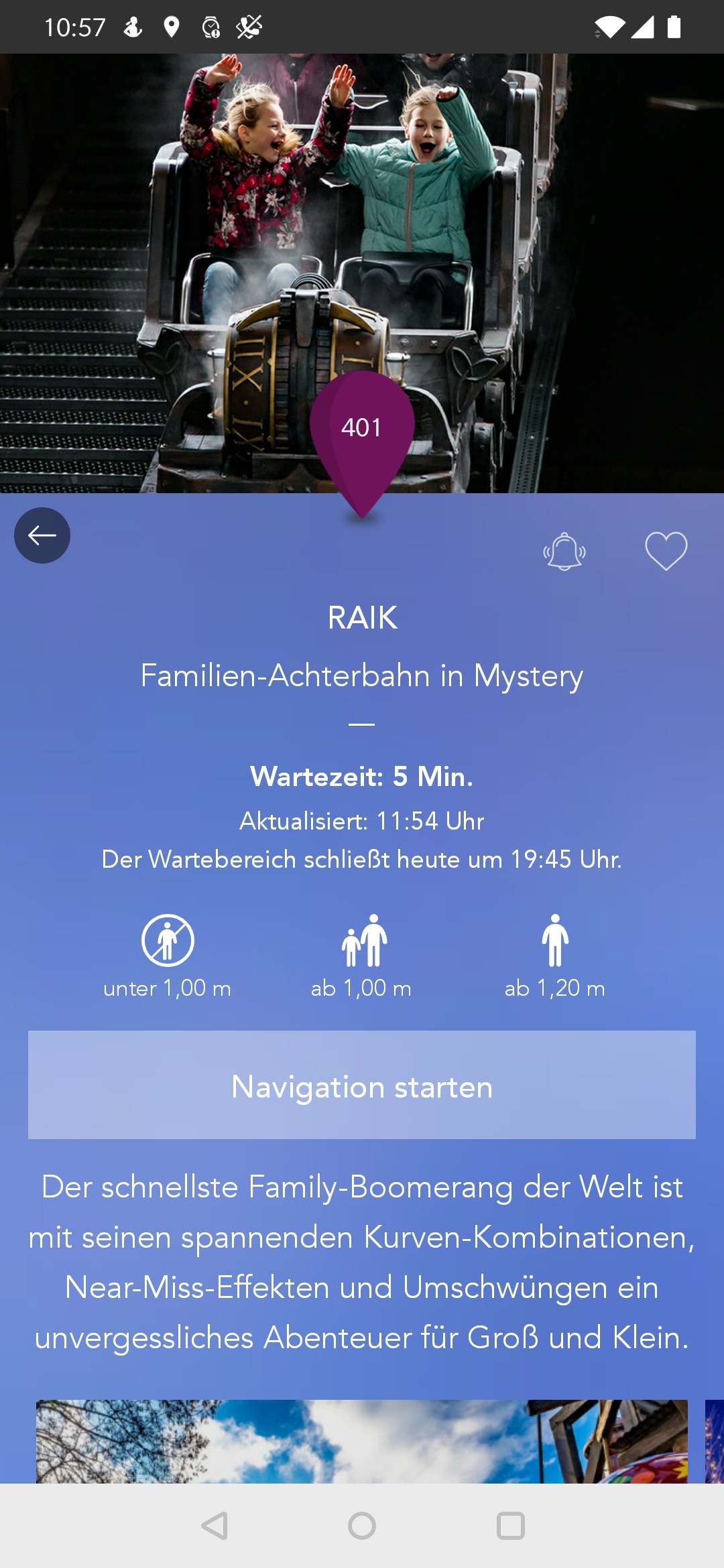This screenshot has height=1568, width=724.
Task: Add RAIK to favorites with the heart
Action: click(666, 551)
